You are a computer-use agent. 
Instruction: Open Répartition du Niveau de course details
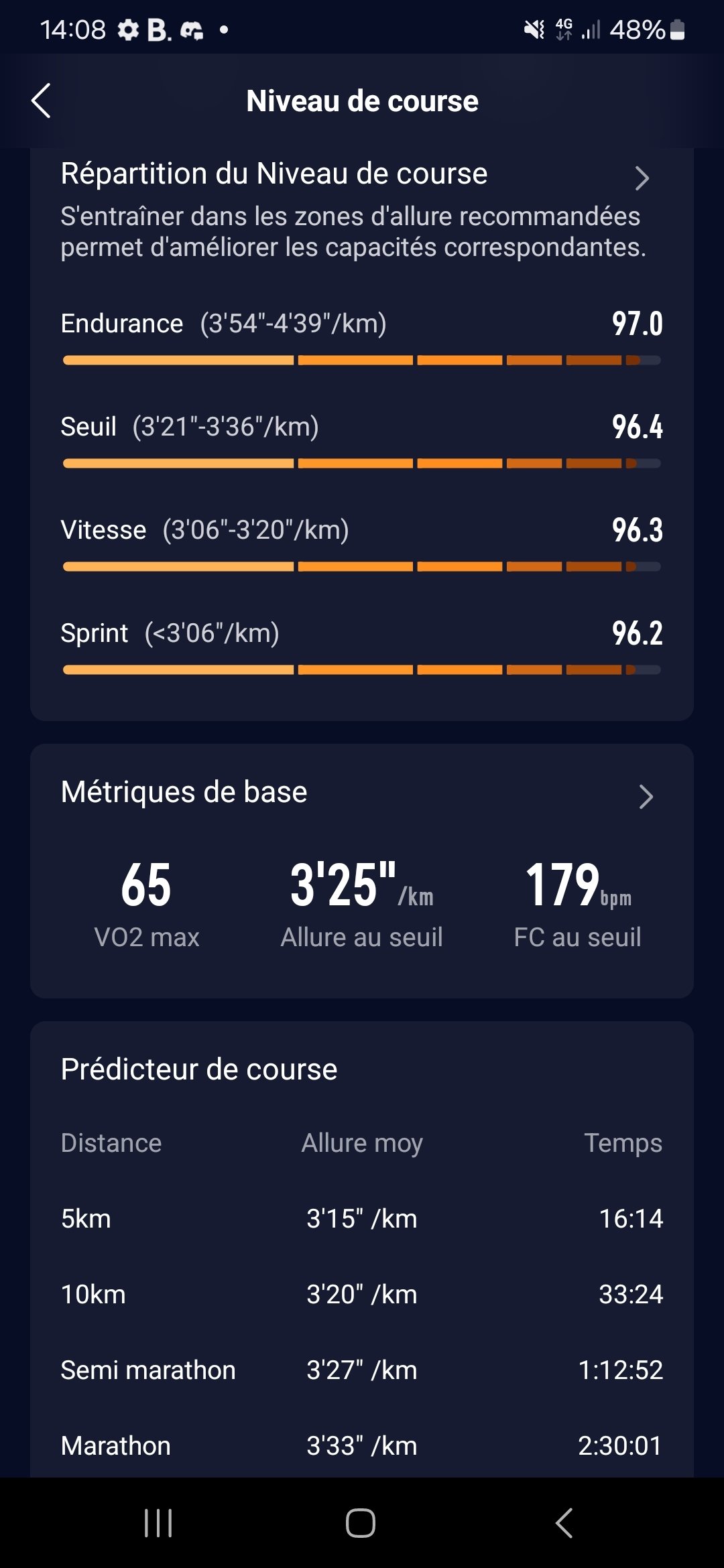[x=642, y=178]
